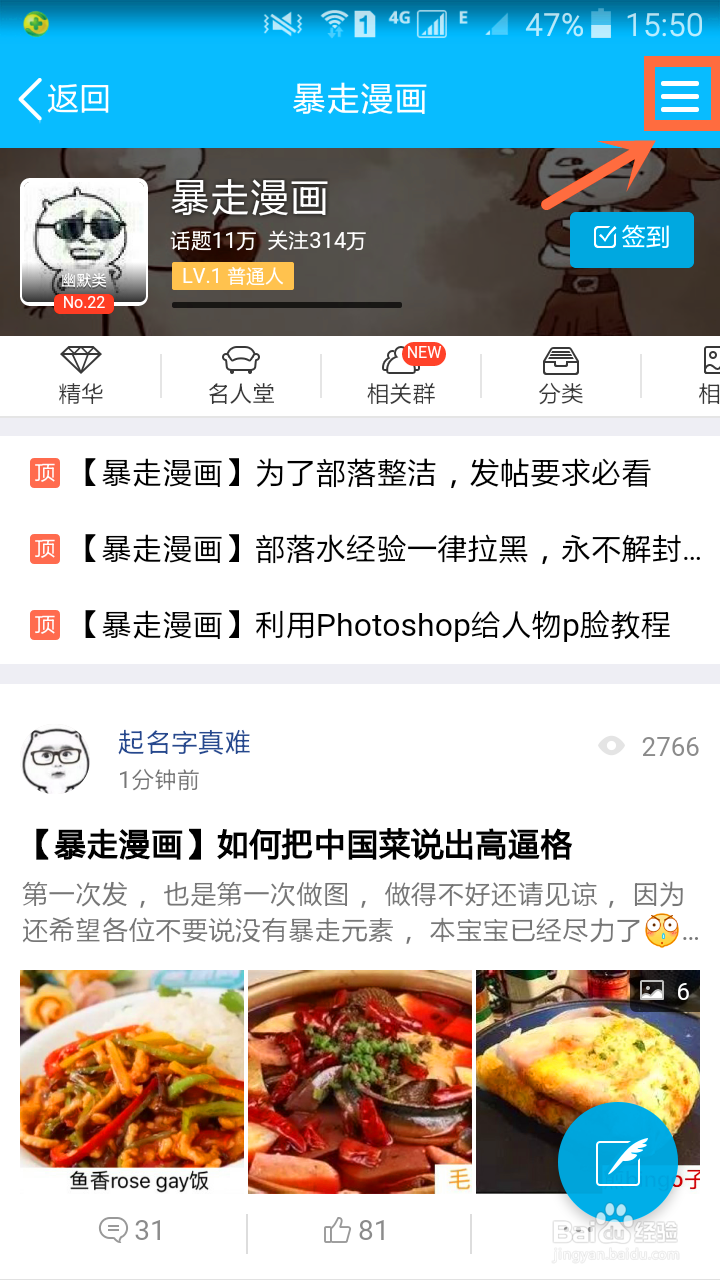Image resolution: width=720 pixels, height=1280 pixels.
Task: Tap 返回 to go back
Action: click(x=62, y=99)
